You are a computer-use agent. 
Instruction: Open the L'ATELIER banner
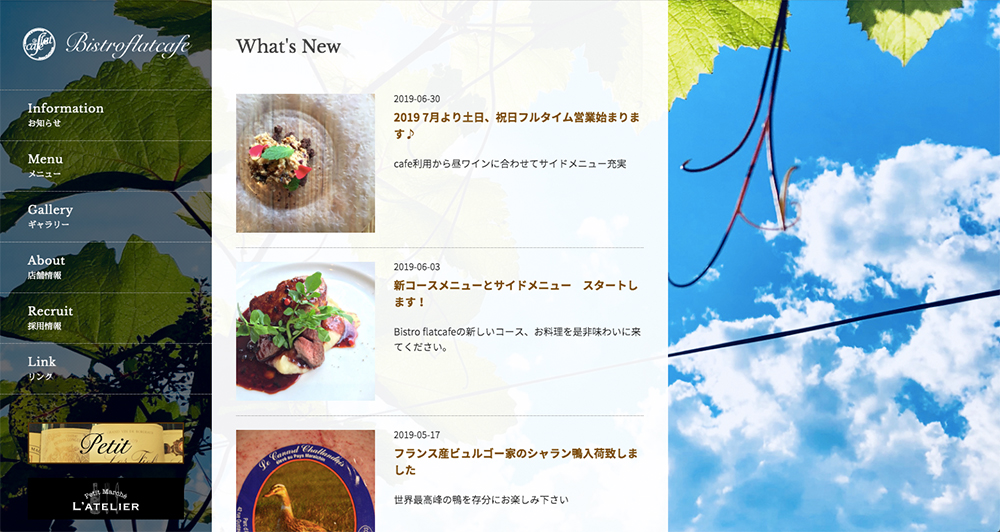[x=106, y=499]
